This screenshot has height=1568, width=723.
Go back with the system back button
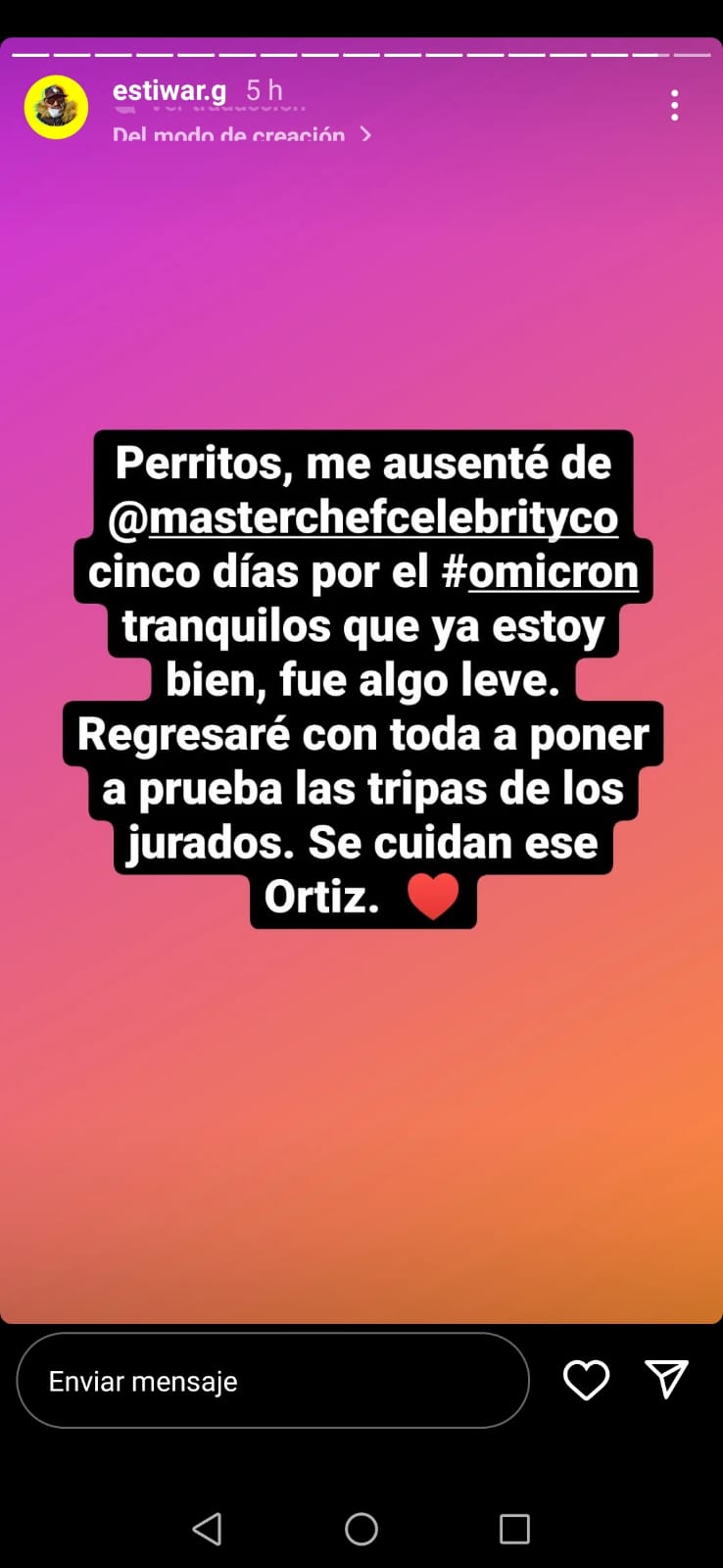[207, 1529]
